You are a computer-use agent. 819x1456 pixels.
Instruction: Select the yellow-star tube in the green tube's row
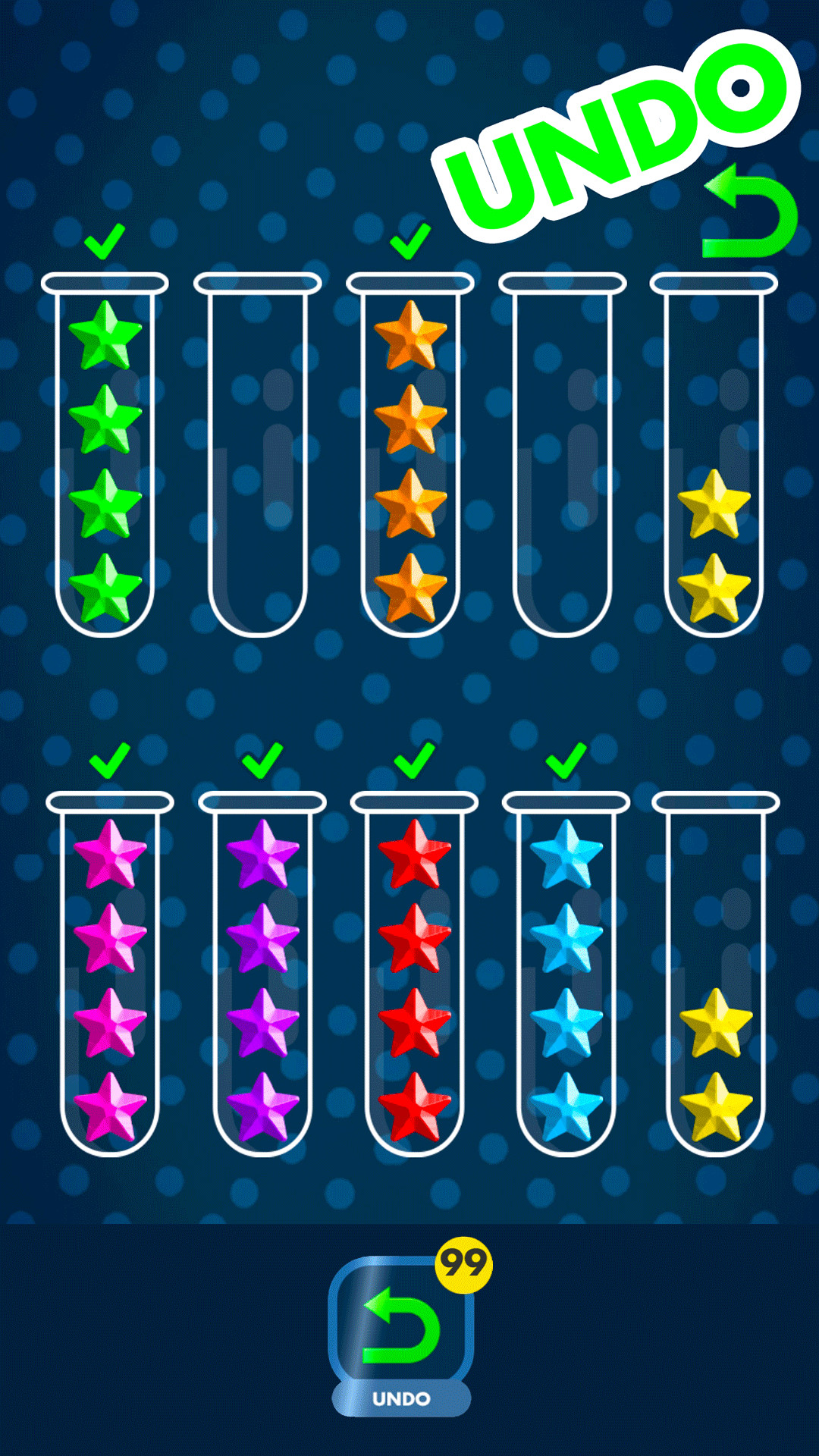click(x=714, y=455)
